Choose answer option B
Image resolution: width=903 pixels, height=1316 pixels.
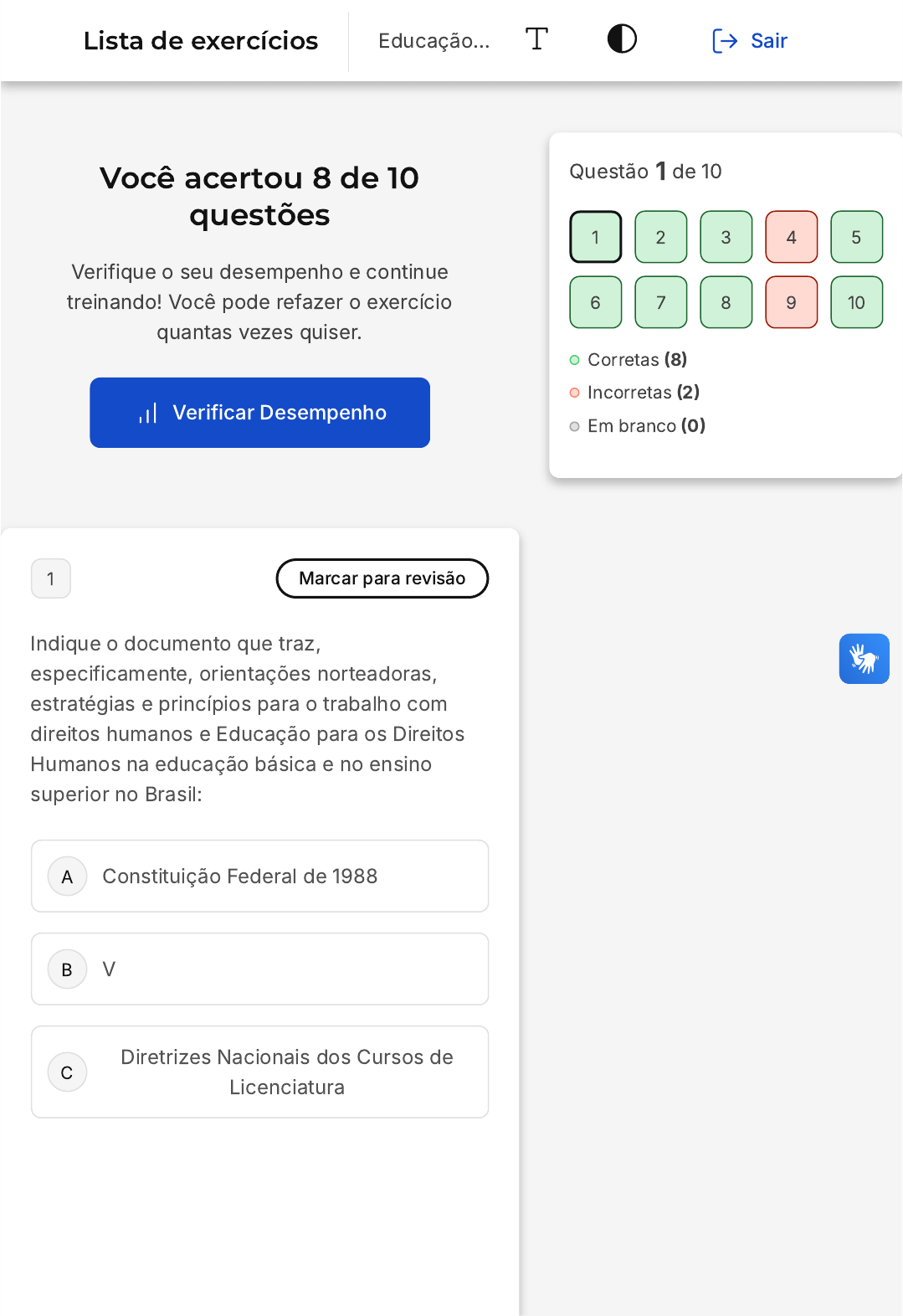coord(259,969)
